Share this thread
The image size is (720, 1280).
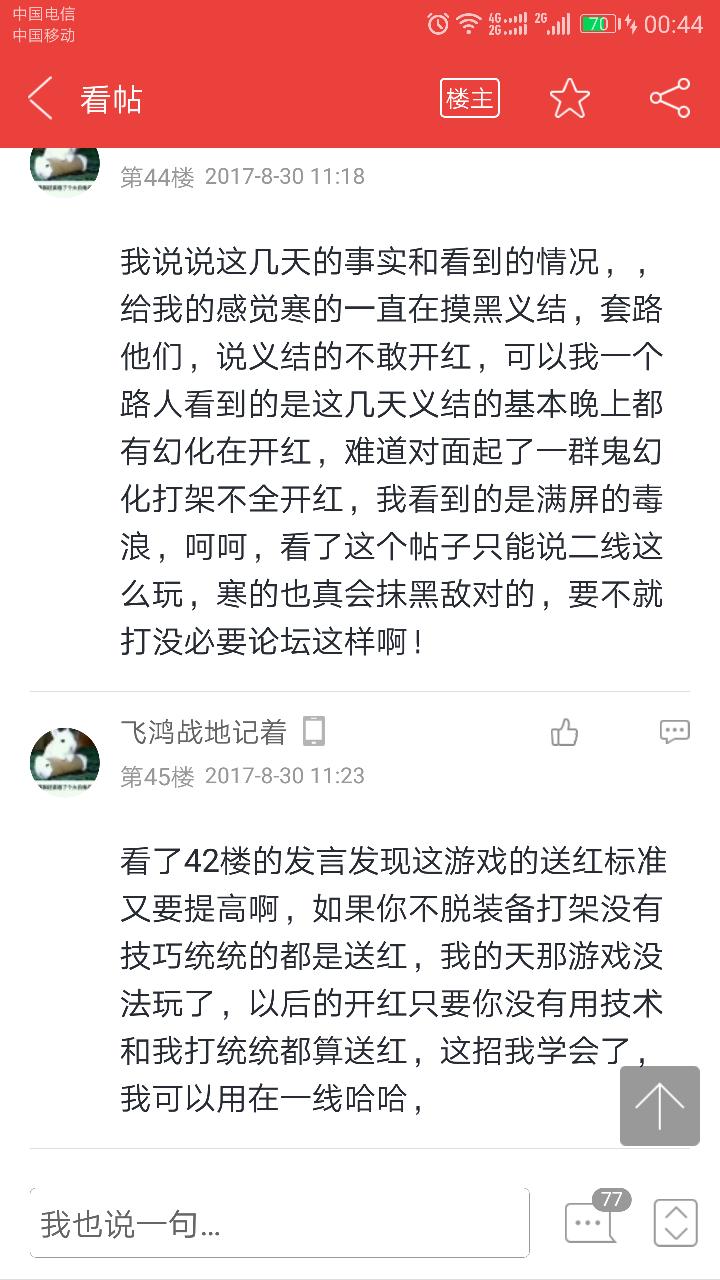click(670, 99)
